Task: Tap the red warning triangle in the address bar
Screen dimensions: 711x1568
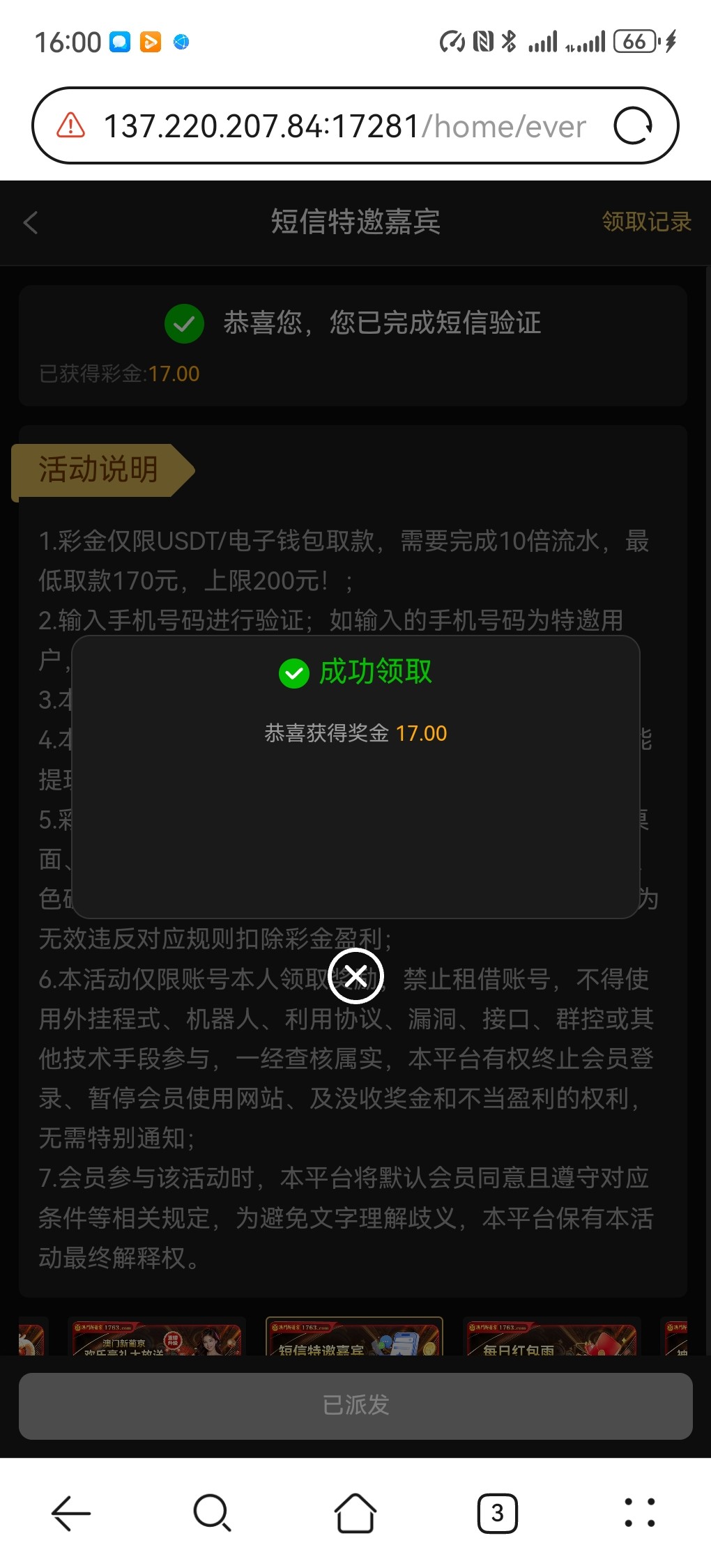Action: tap(69, 125)
